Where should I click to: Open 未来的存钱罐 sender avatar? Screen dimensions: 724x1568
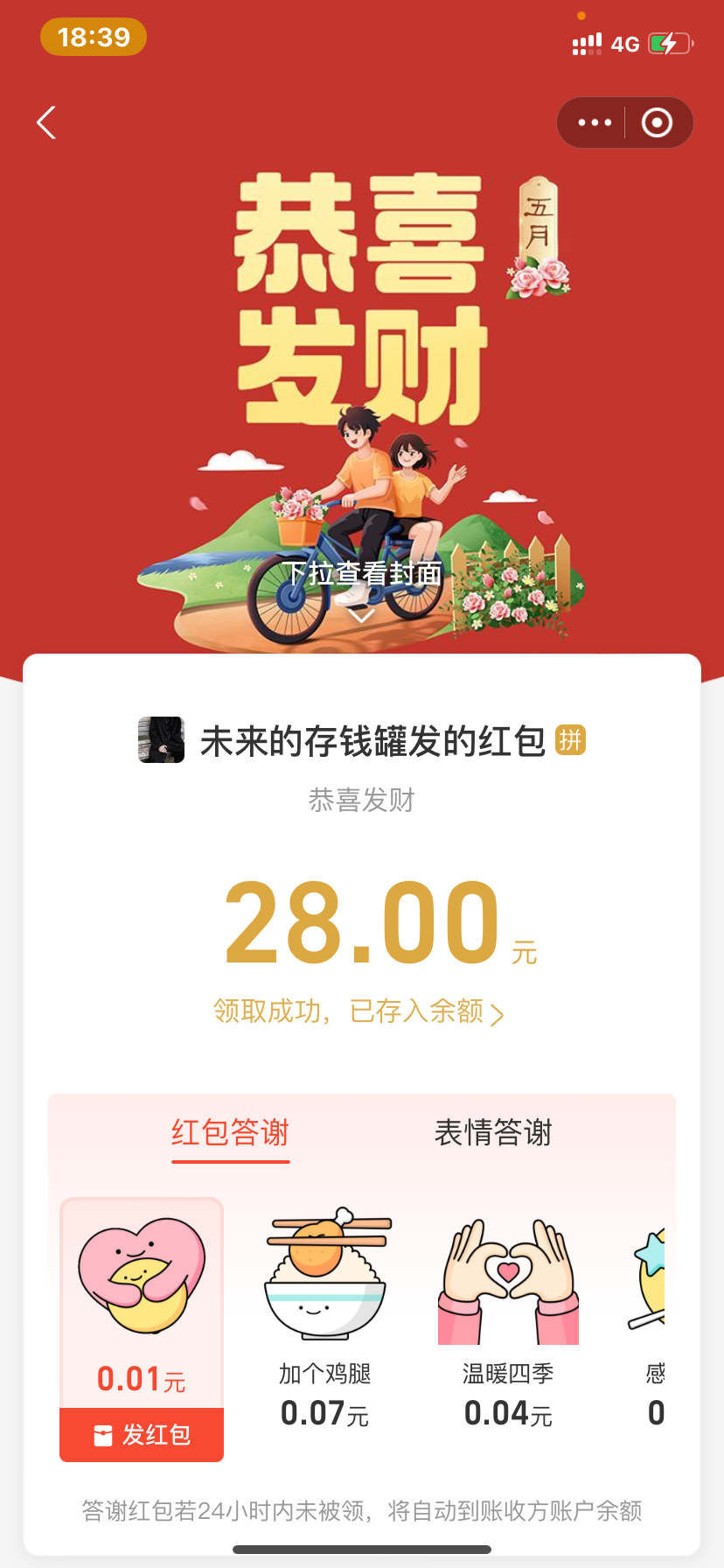162,740
